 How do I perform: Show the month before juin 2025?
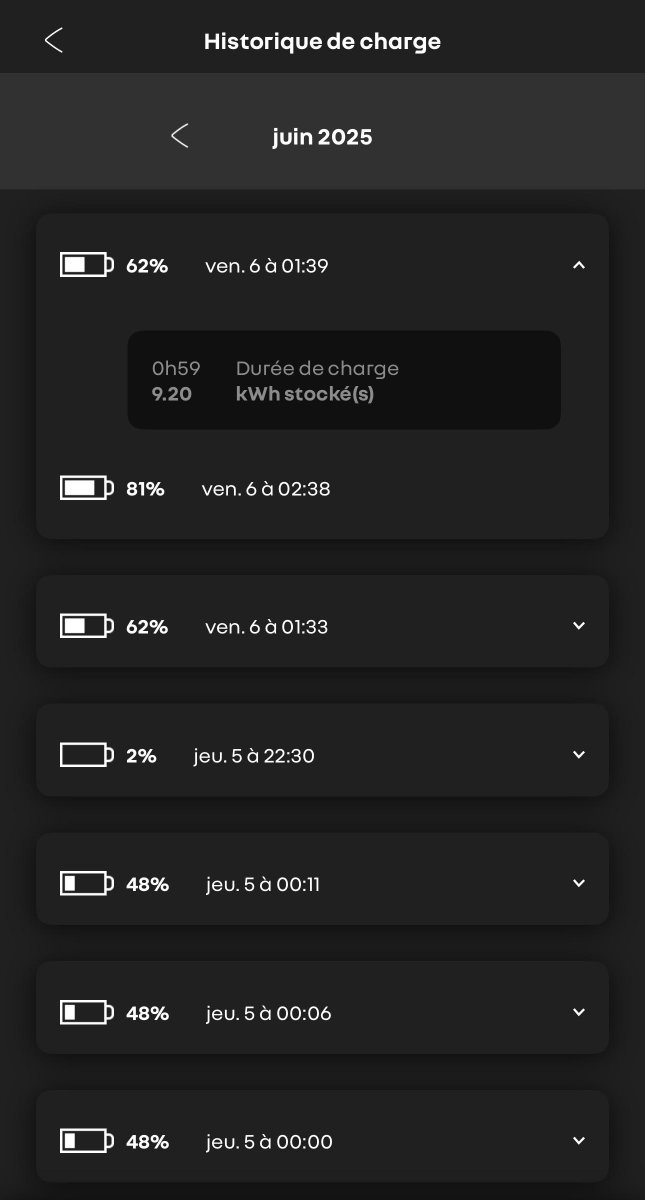click(180, 136)
